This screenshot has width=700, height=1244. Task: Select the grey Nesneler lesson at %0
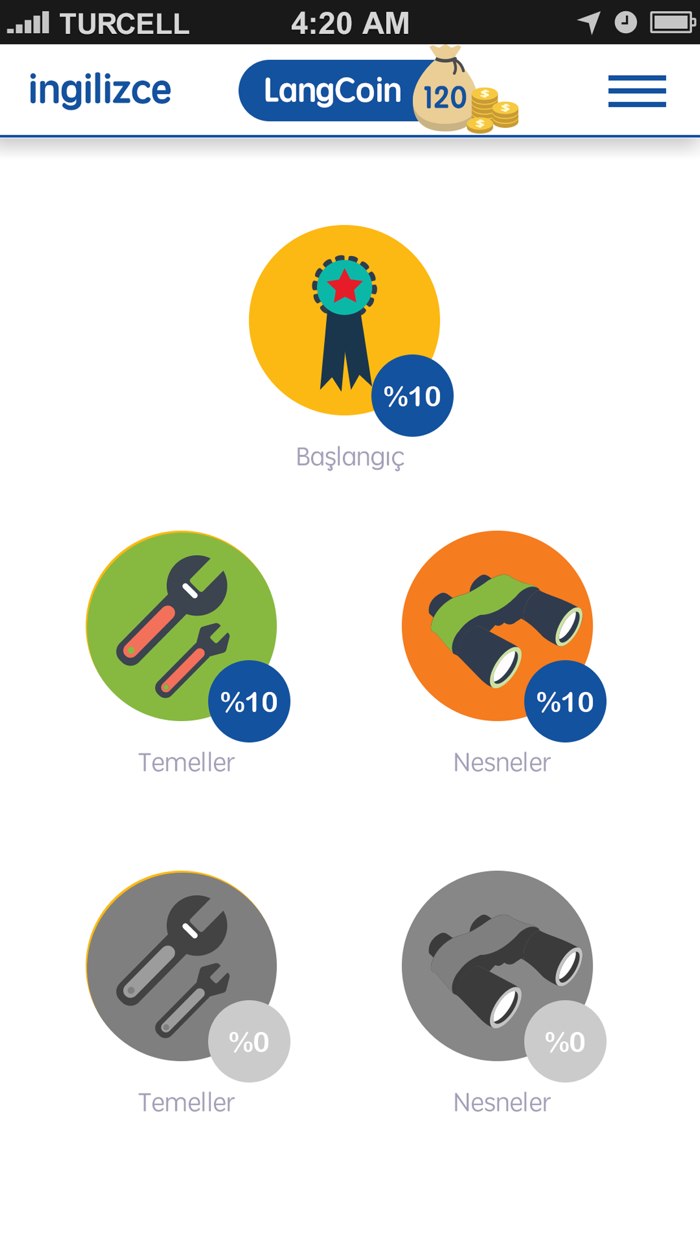pyautogui.click(x=497, y=966)
